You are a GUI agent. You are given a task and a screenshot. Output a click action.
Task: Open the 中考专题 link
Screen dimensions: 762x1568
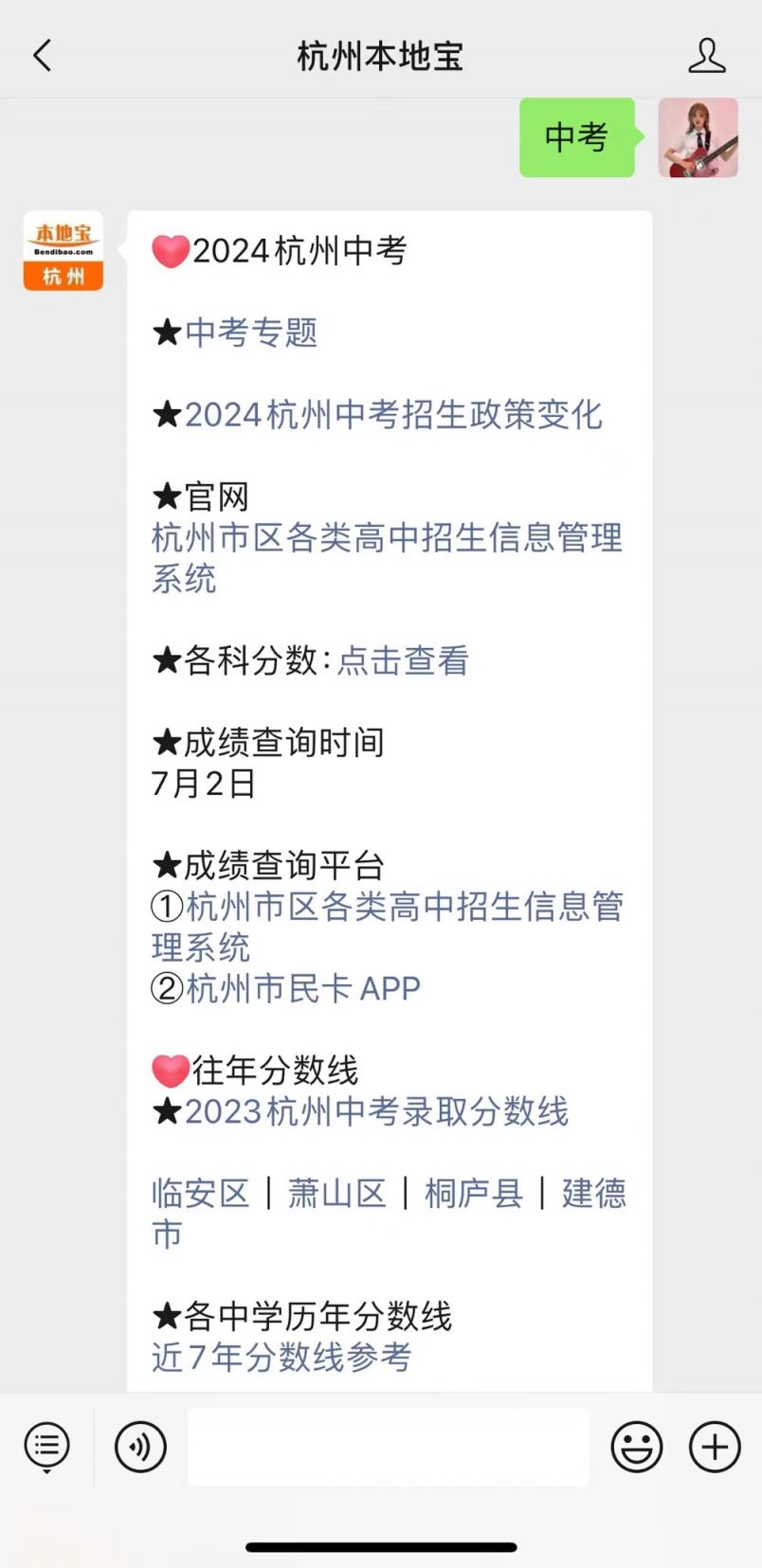[x=251, y=333]
